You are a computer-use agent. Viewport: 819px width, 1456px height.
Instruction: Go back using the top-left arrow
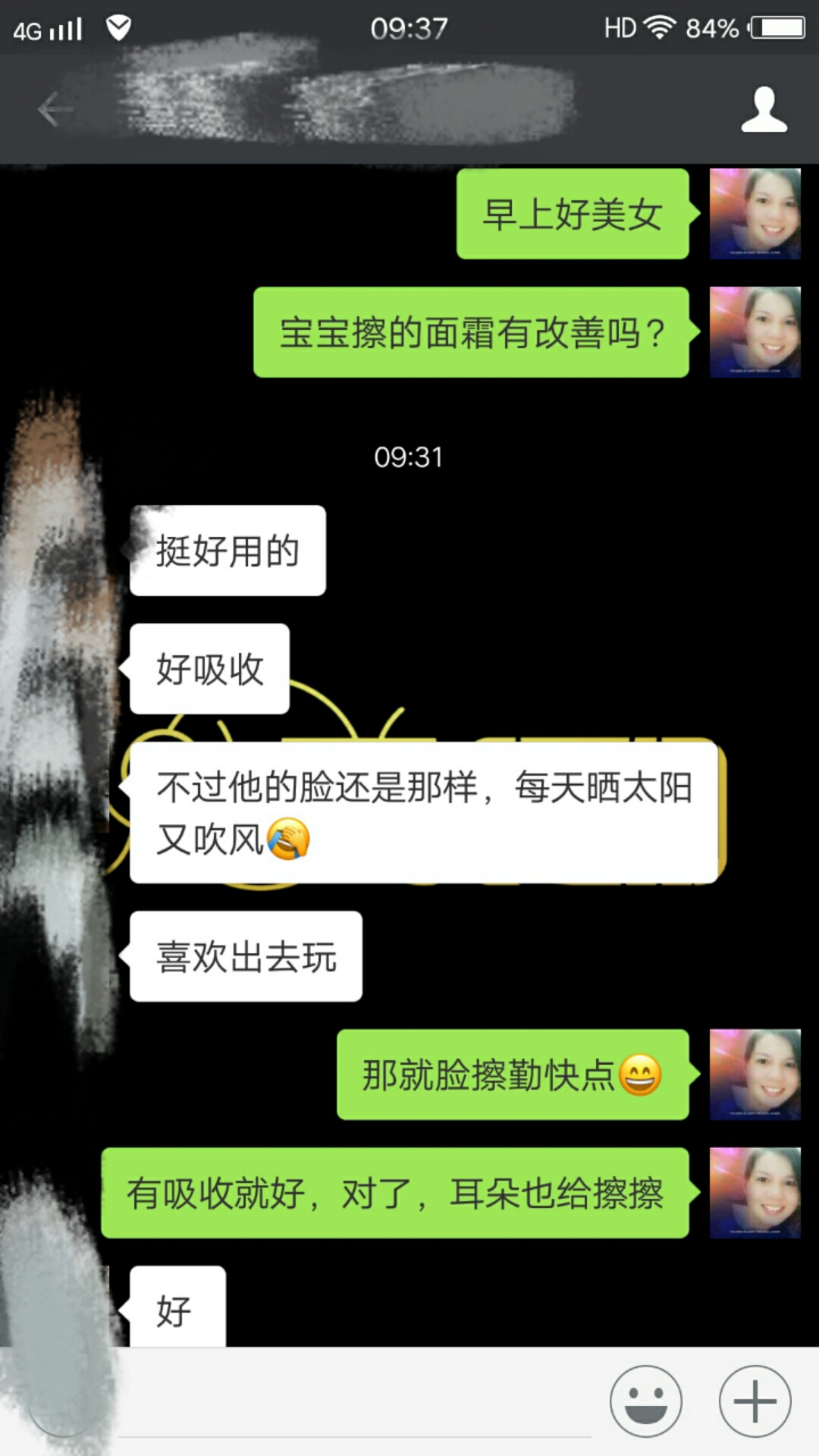(55, 110)
